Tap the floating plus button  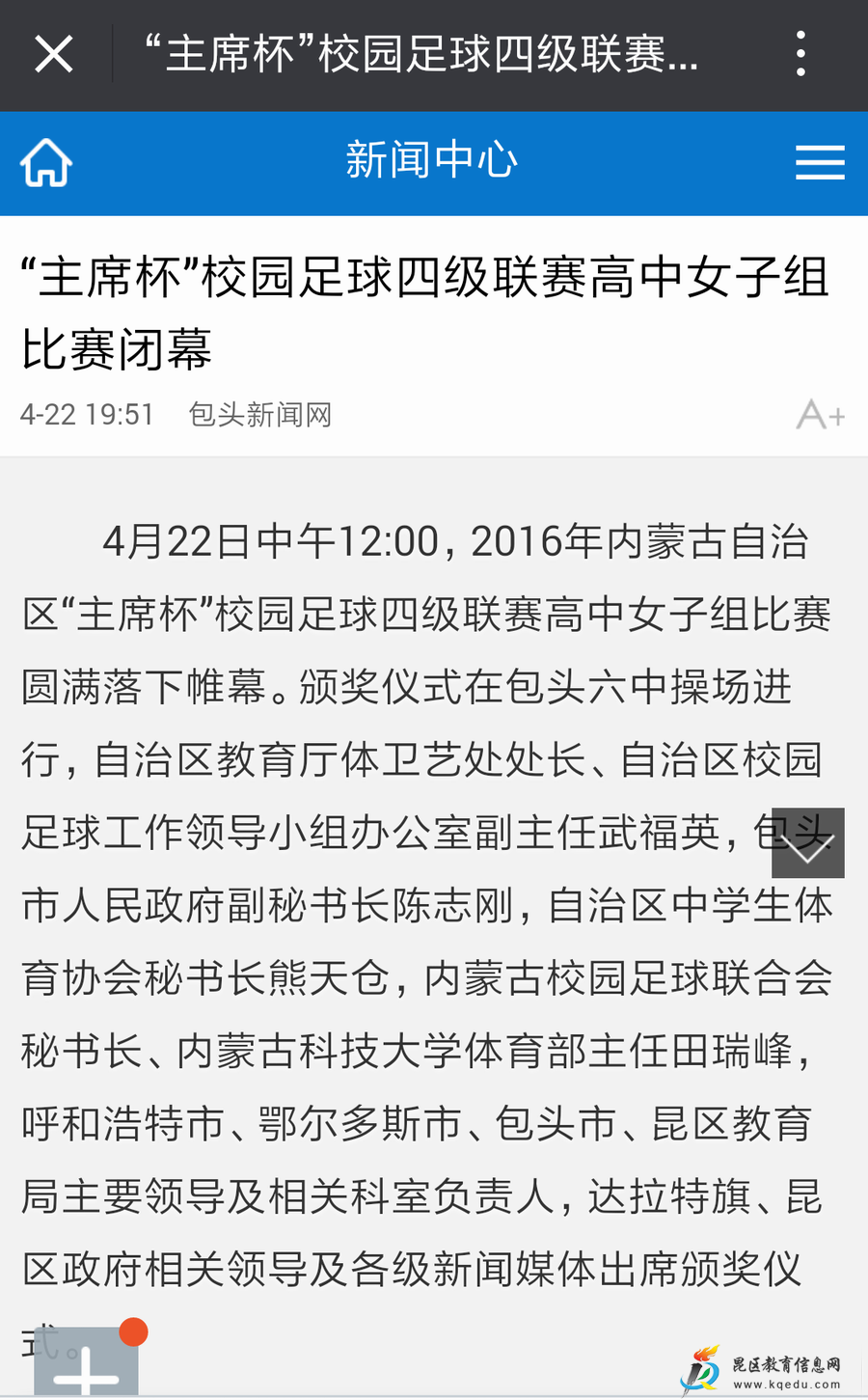[x=86, y=1361]
